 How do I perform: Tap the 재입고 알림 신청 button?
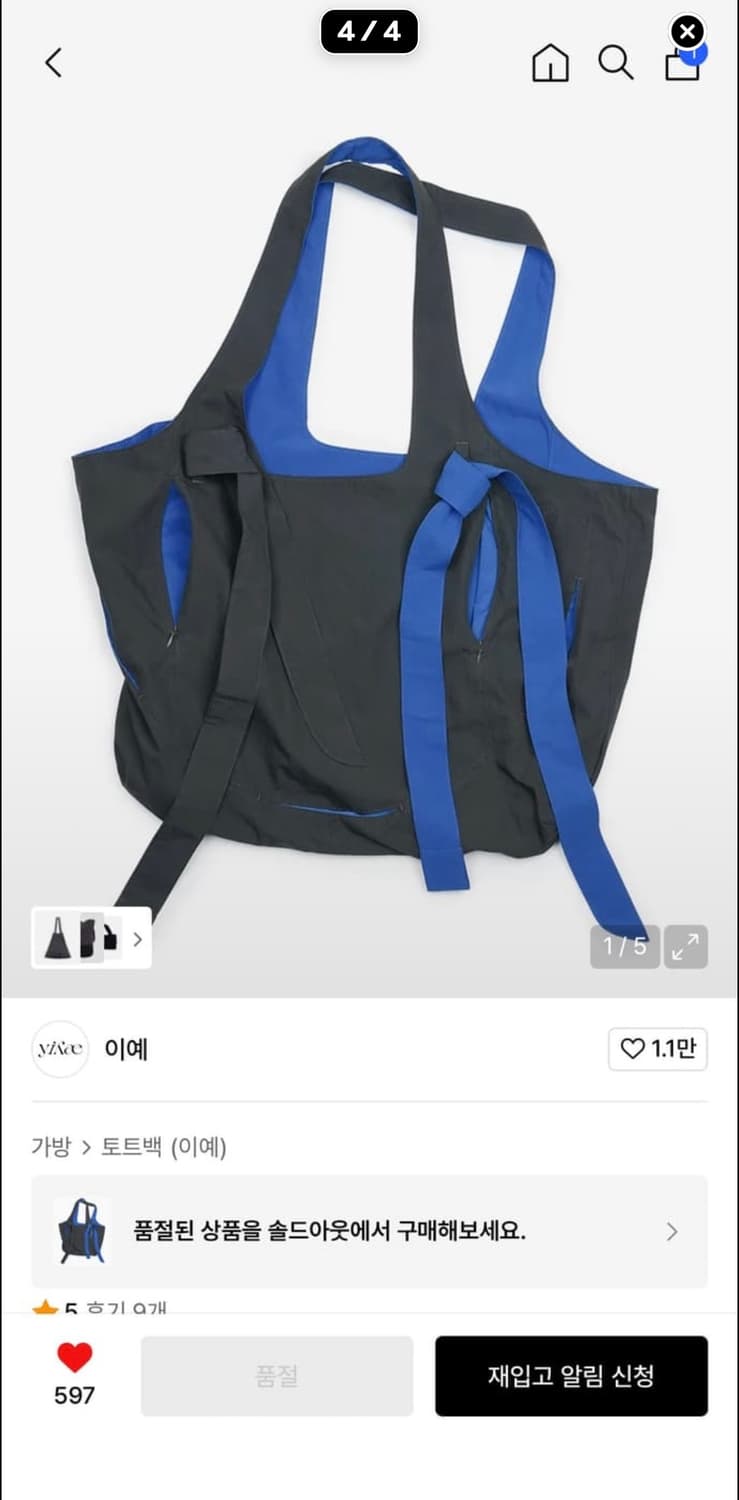tap(571, 1376)
